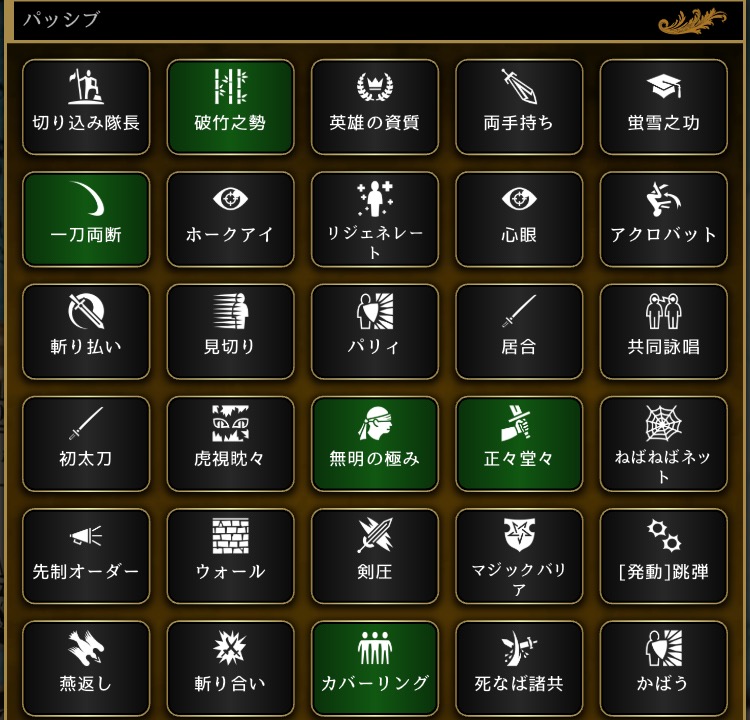
Task: Deselect the 一刀両断 passive skill
Action: [x=86, y=219]
